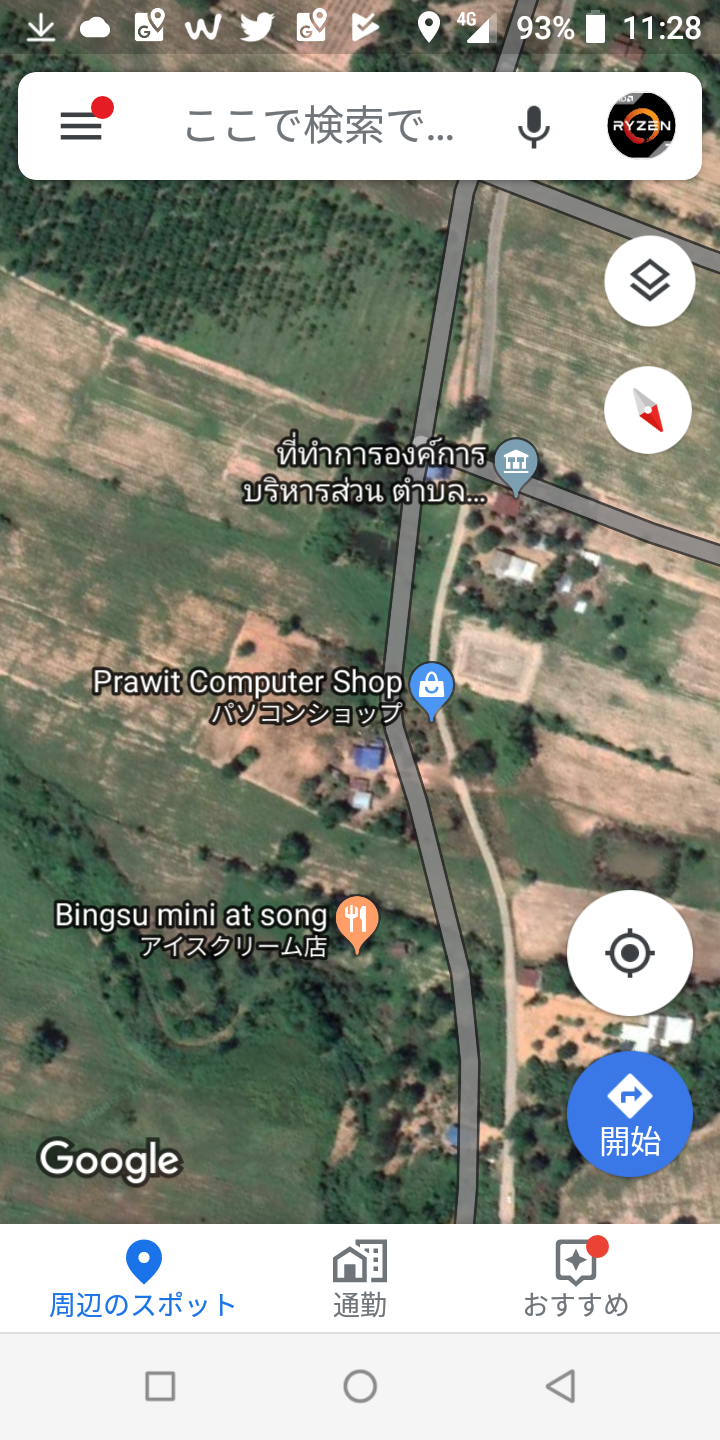Select the Bingsu mini at song pin

point(357,924)
